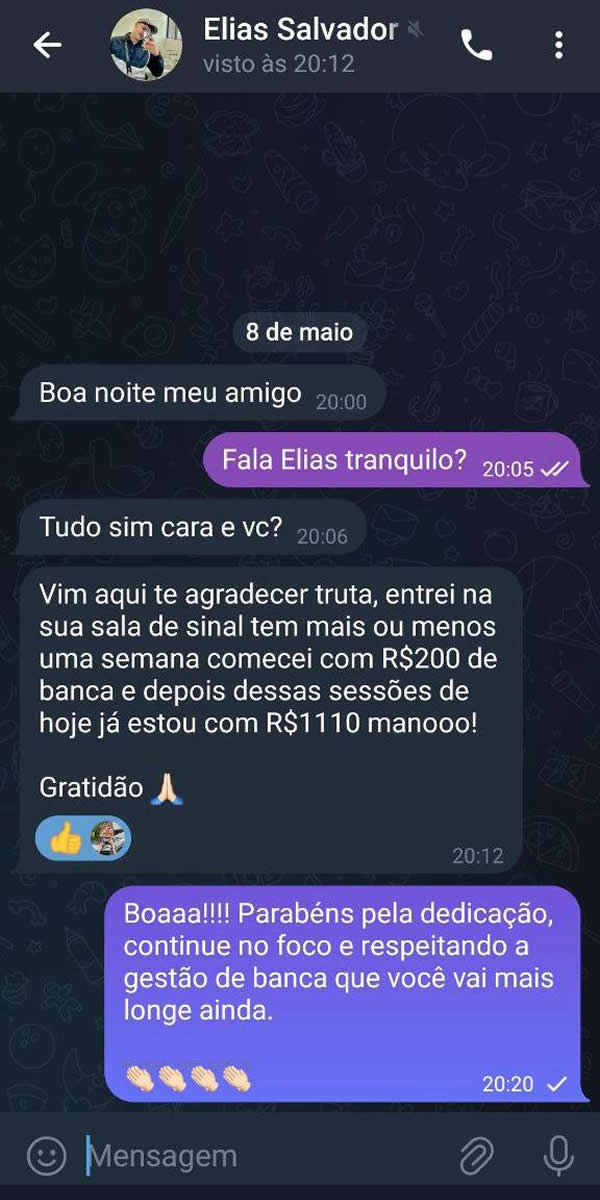Image resolution: width=600 pixels, height=1200 pixels.
Task: Start a voice call with Elias Salvador
Action: tap(476, 45)
